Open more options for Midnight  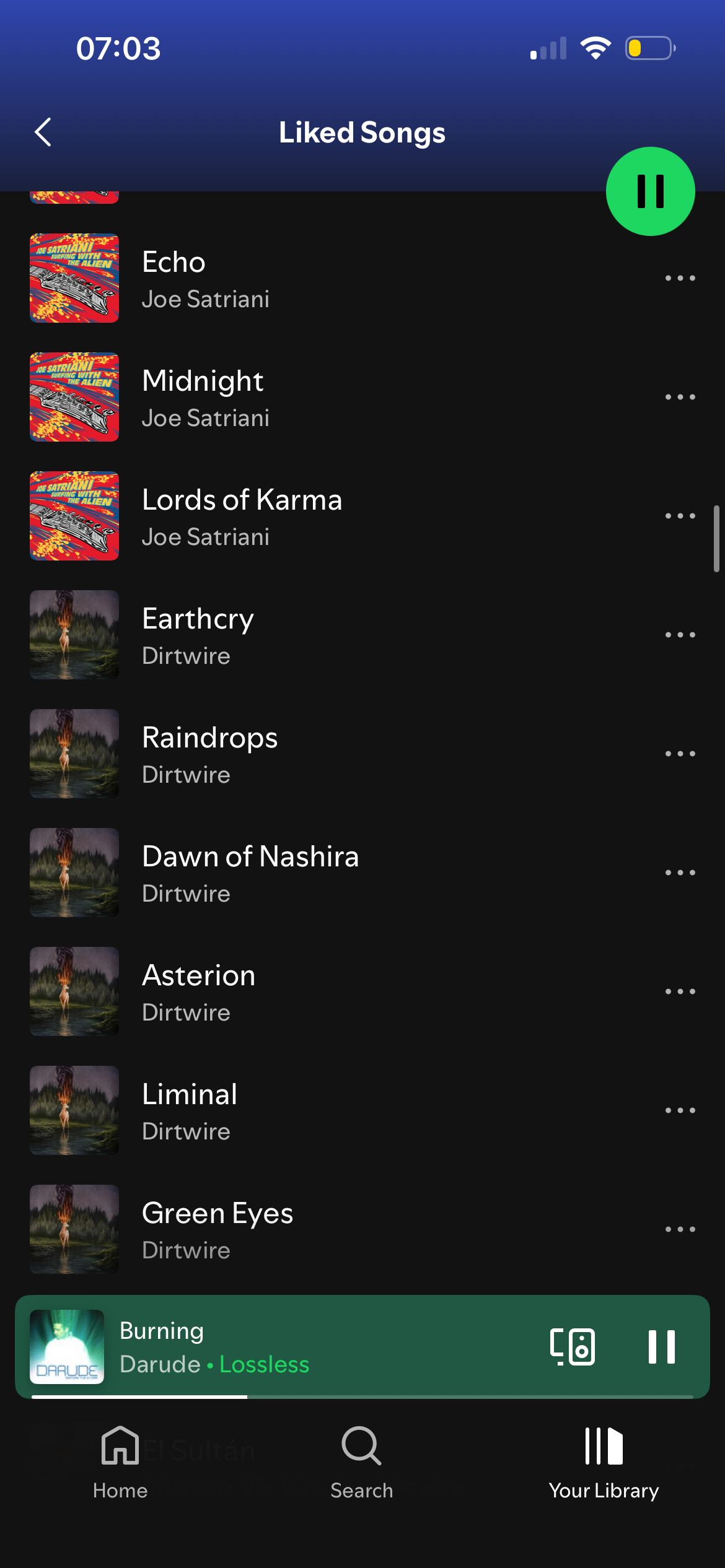click(680, 397)
